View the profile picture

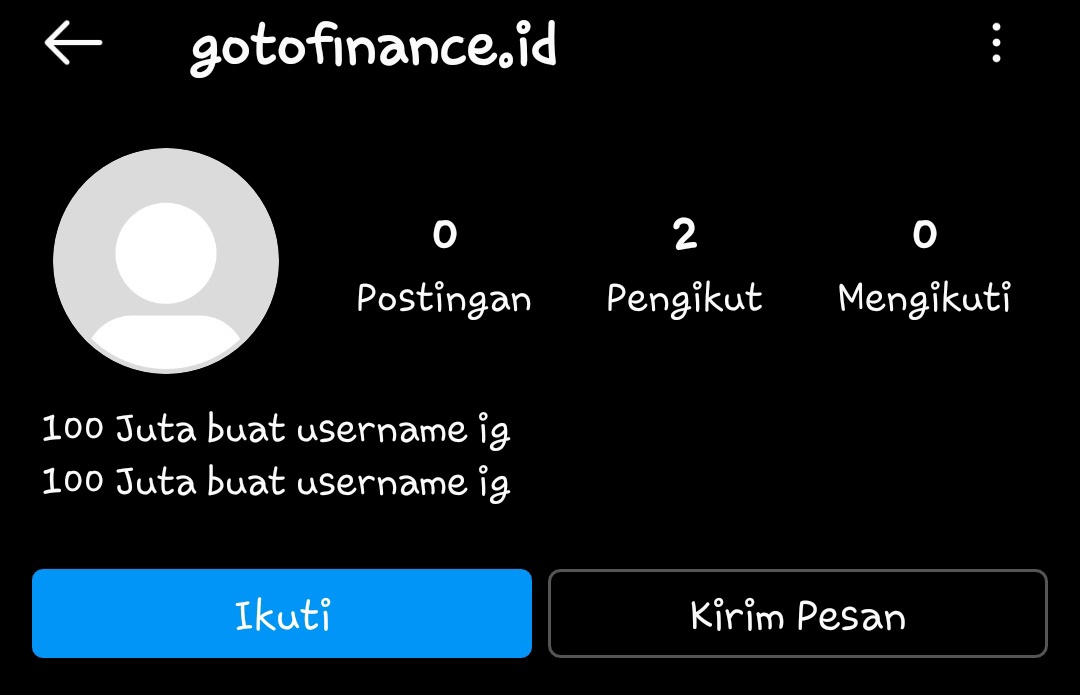[x=166, y=261]
